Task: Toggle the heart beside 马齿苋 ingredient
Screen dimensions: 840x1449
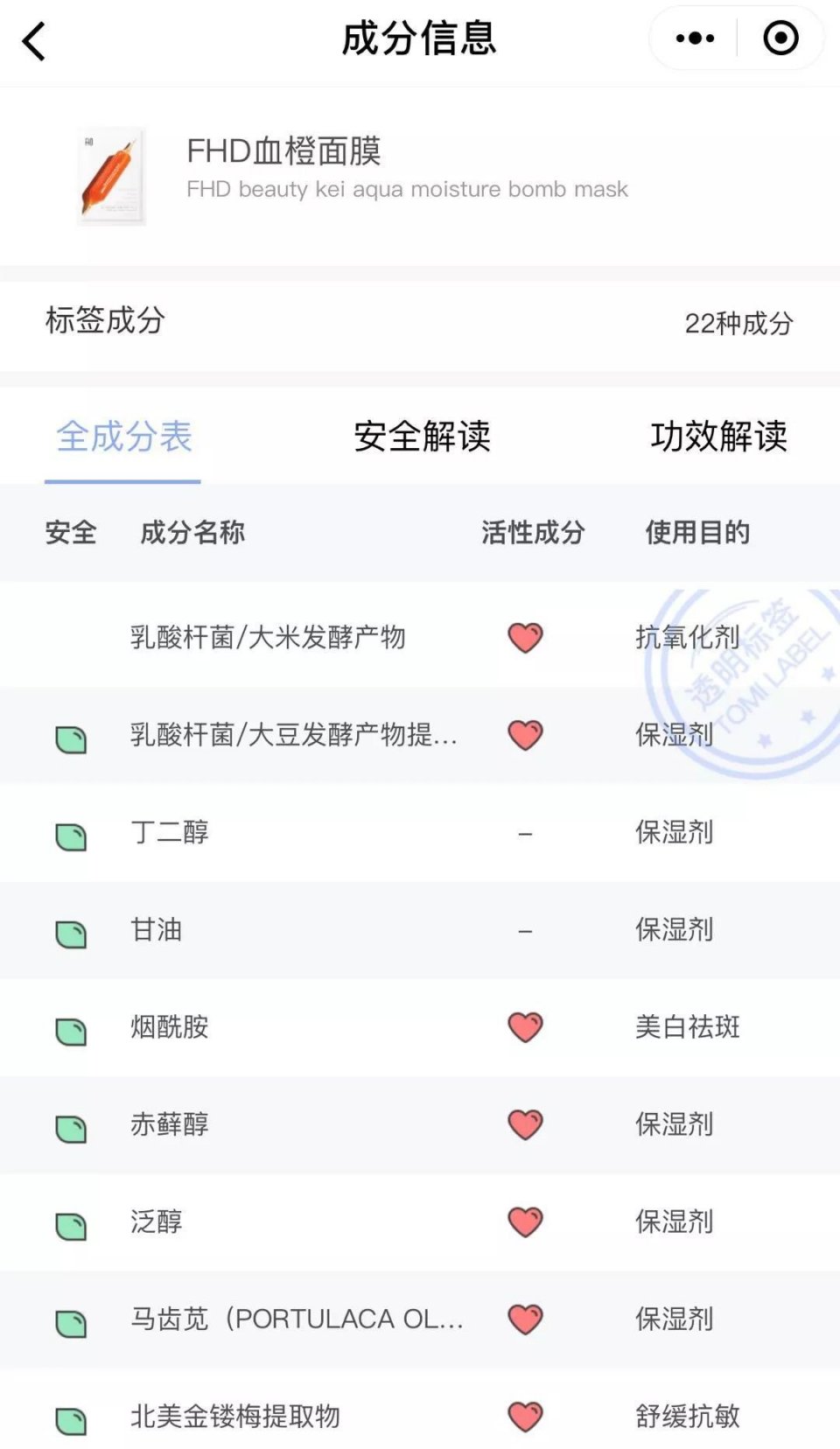Action: [525, 1319]
